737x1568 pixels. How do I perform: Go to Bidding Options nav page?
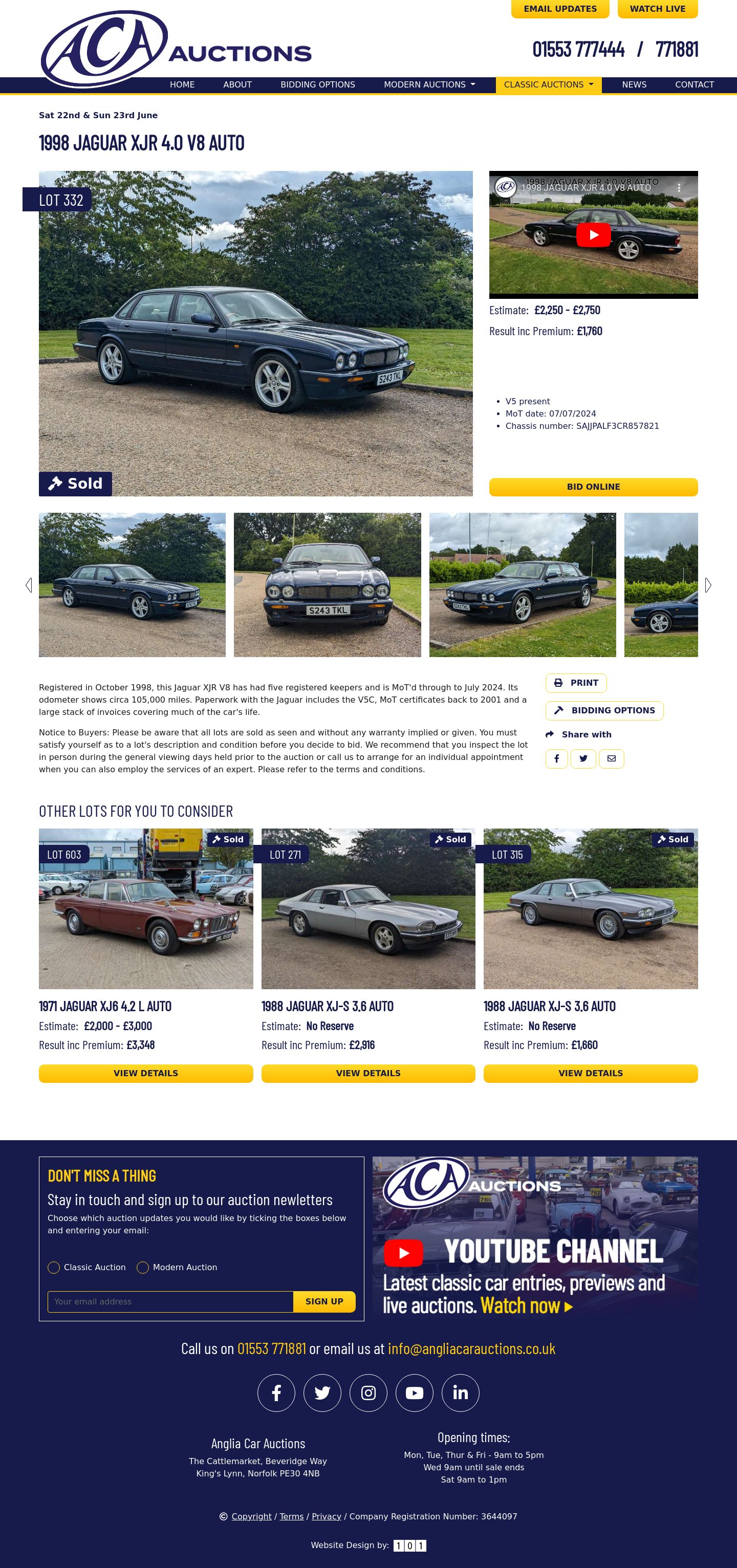(317, 84)
